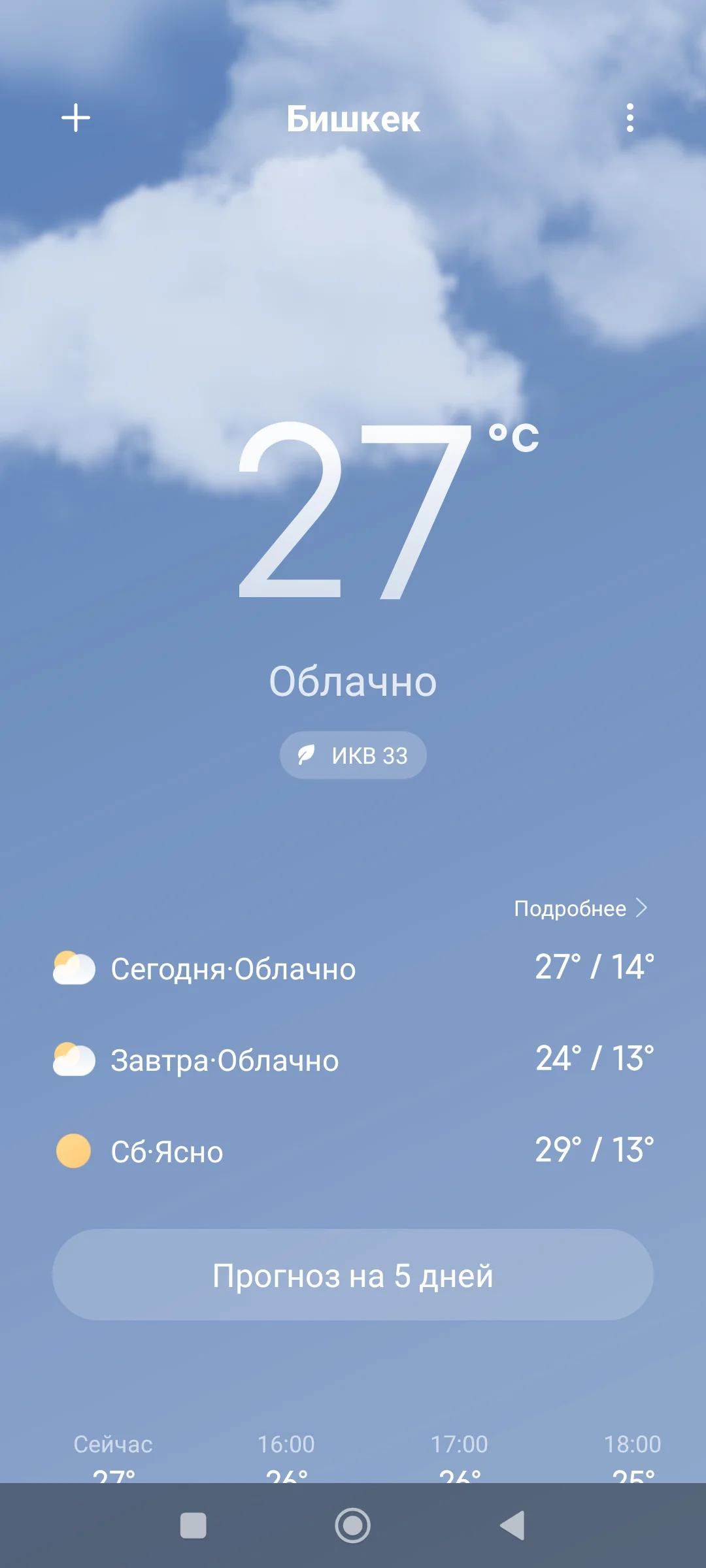Go to the system home screen

click(x=353, y=1526)
